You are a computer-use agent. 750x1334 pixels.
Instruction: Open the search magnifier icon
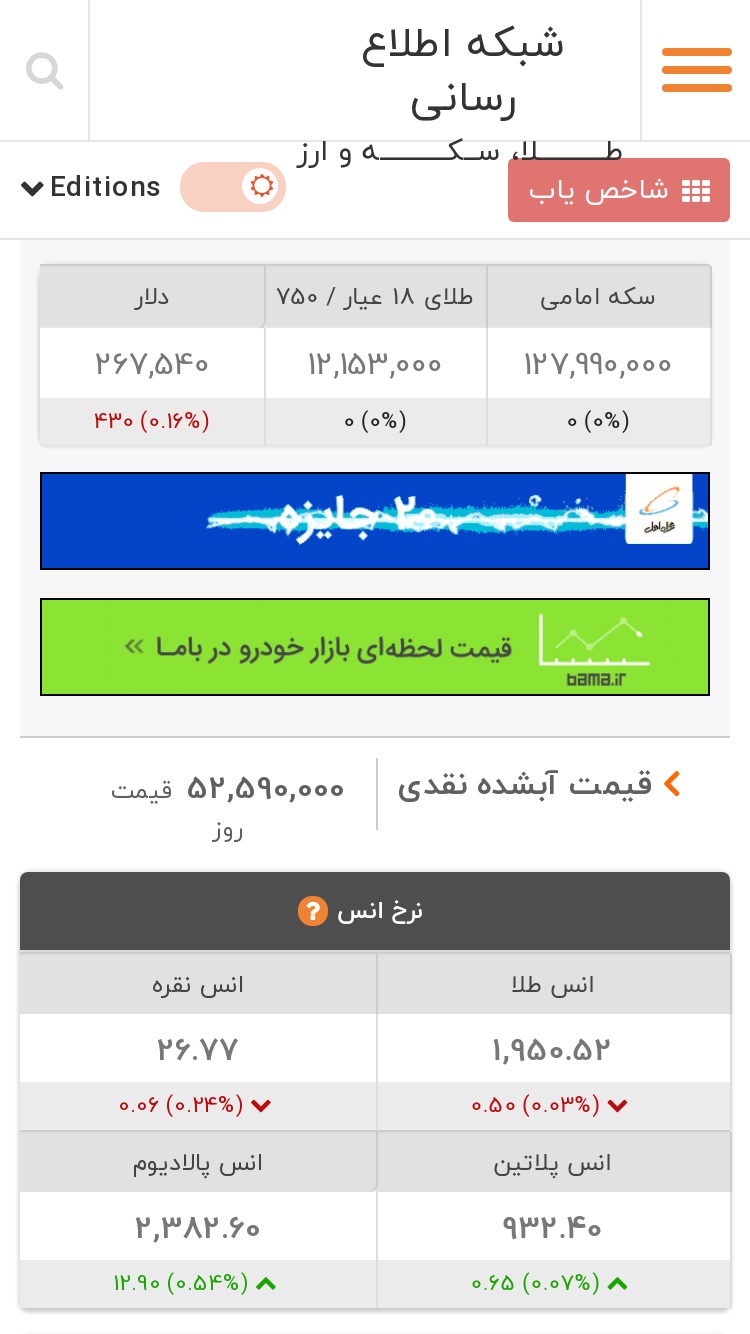click(44, 71)
